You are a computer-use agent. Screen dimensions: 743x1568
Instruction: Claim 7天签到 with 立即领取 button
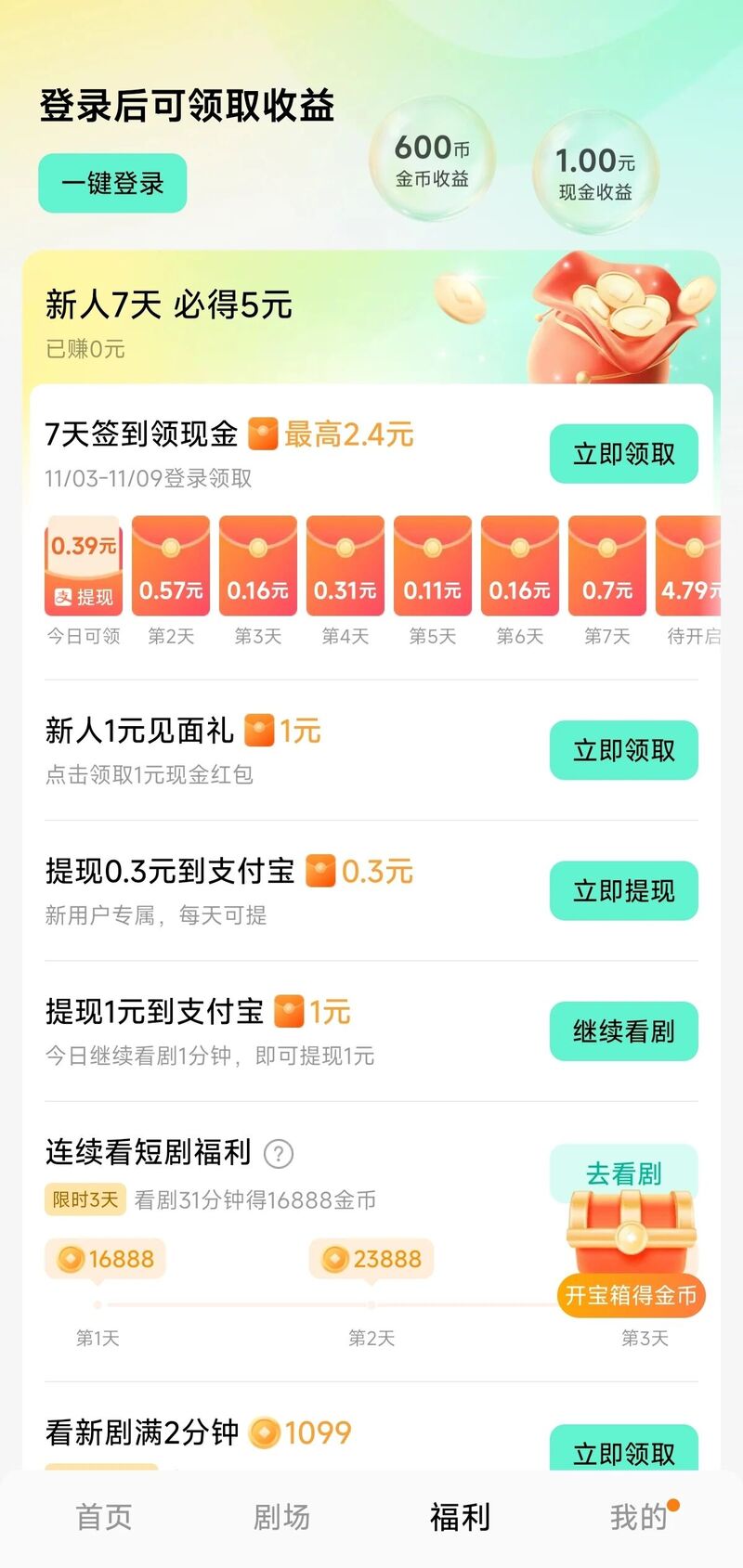point(622,454)
